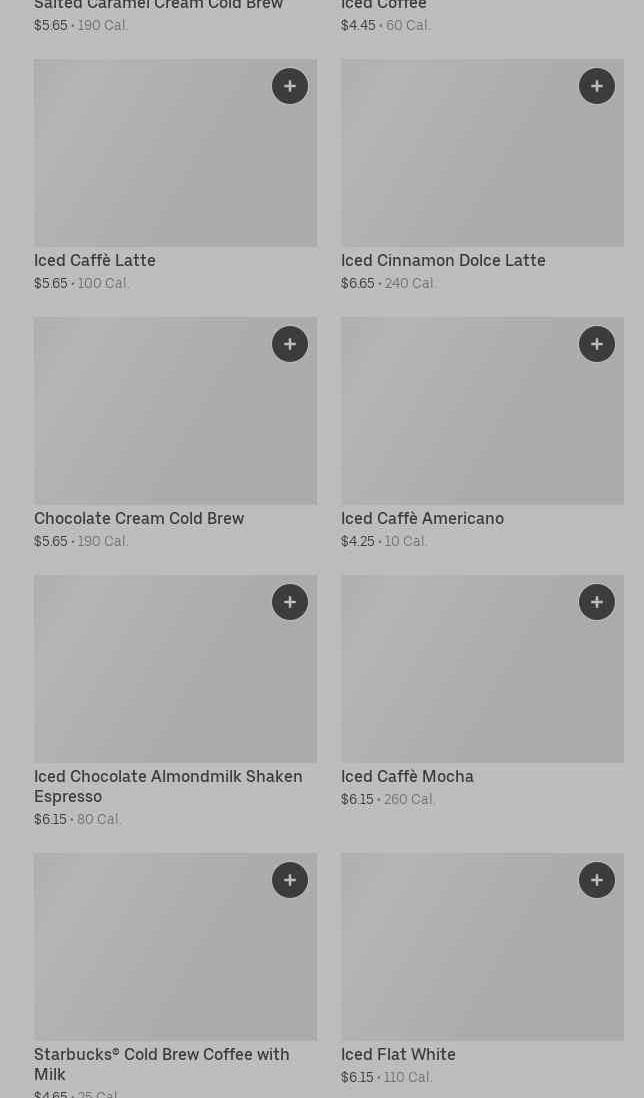644x1098 pixels.
Task: Add Iced Caffè Latte to order
Action: tap(290, 86)
